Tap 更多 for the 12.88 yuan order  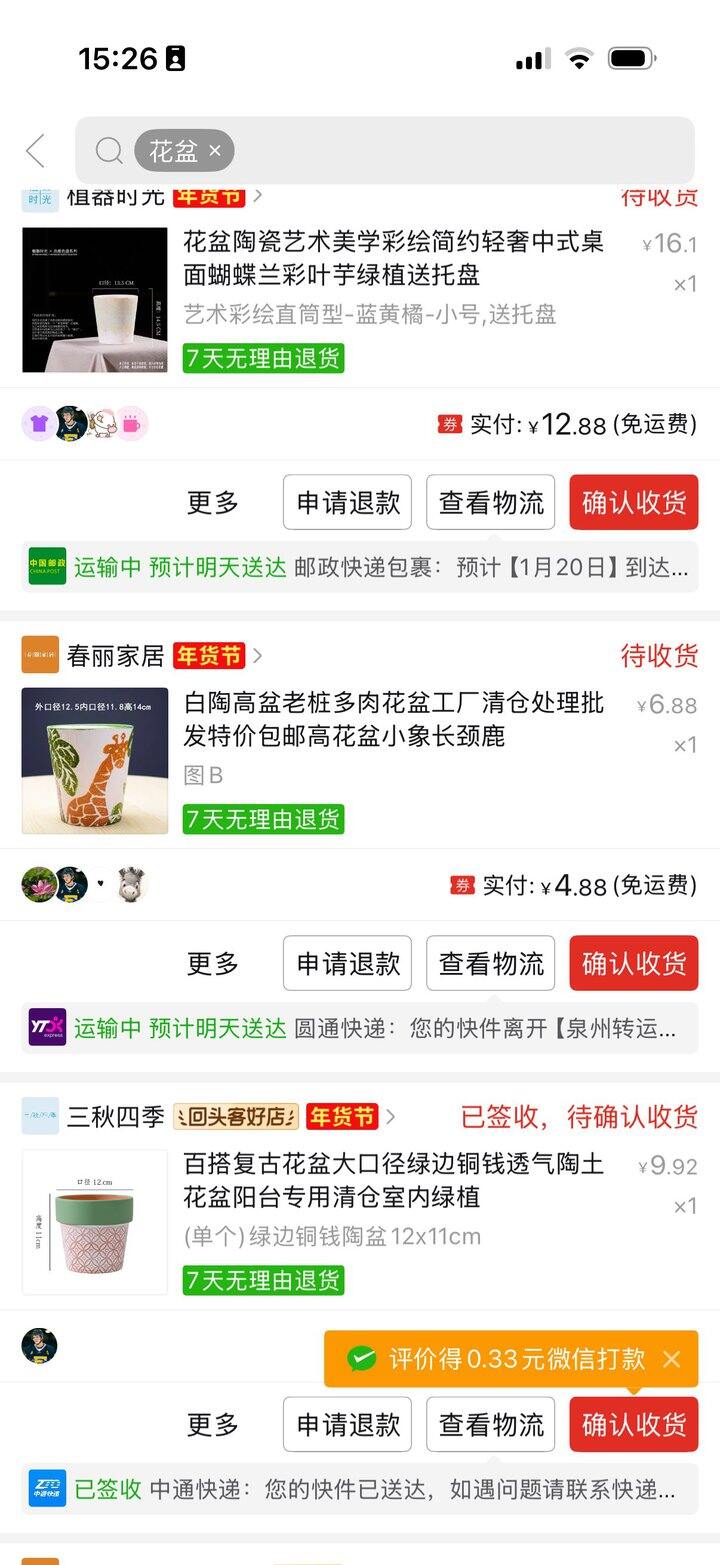pyautogui.click(x=213, y=503)
